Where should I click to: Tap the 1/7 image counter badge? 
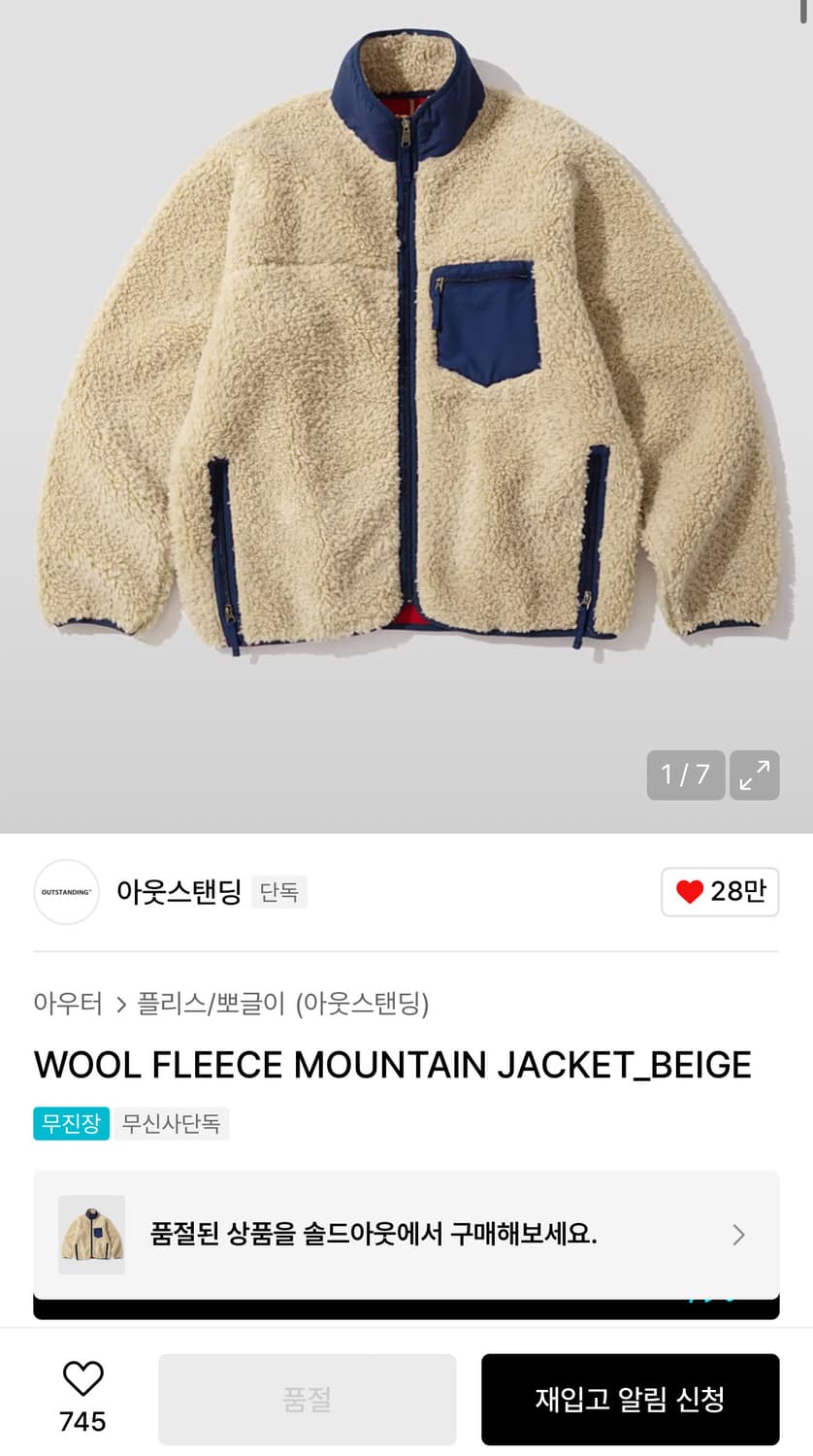686,776
